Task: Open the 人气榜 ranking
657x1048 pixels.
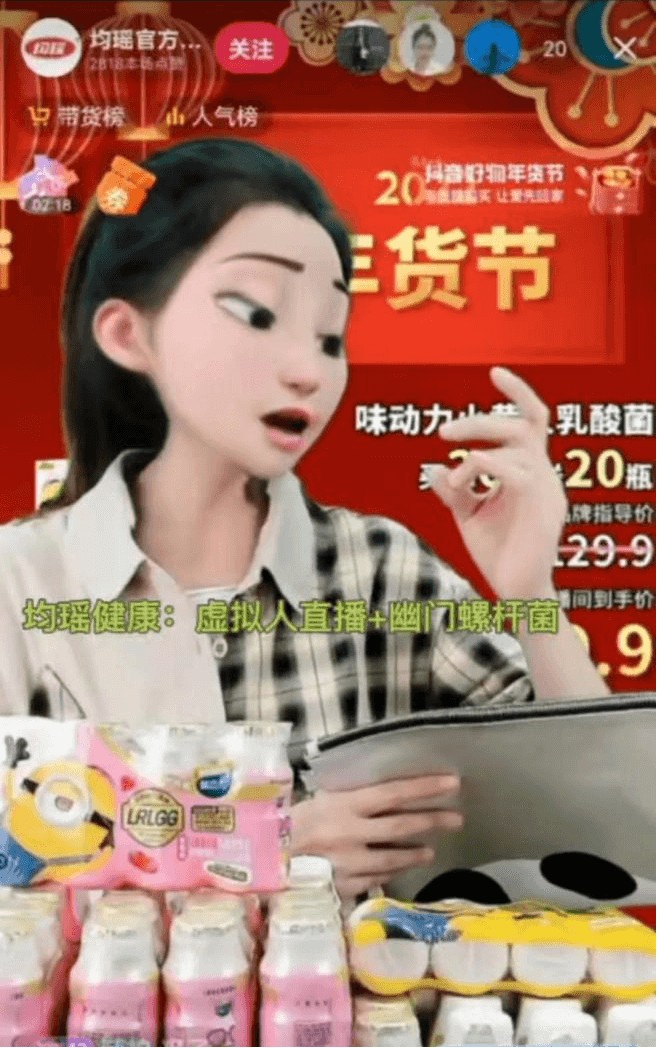Action: coord(212,117)
